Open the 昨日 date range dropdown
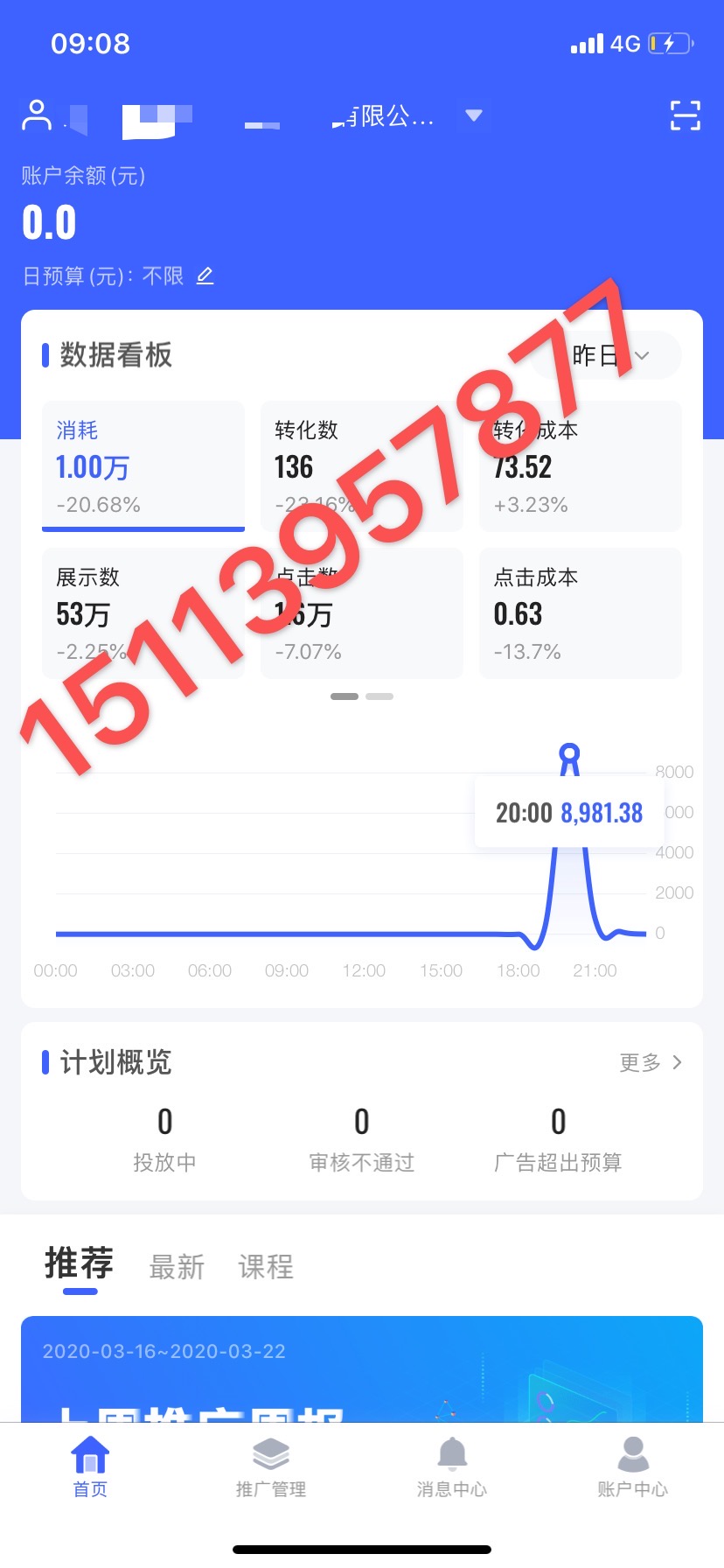 [612, 355]
